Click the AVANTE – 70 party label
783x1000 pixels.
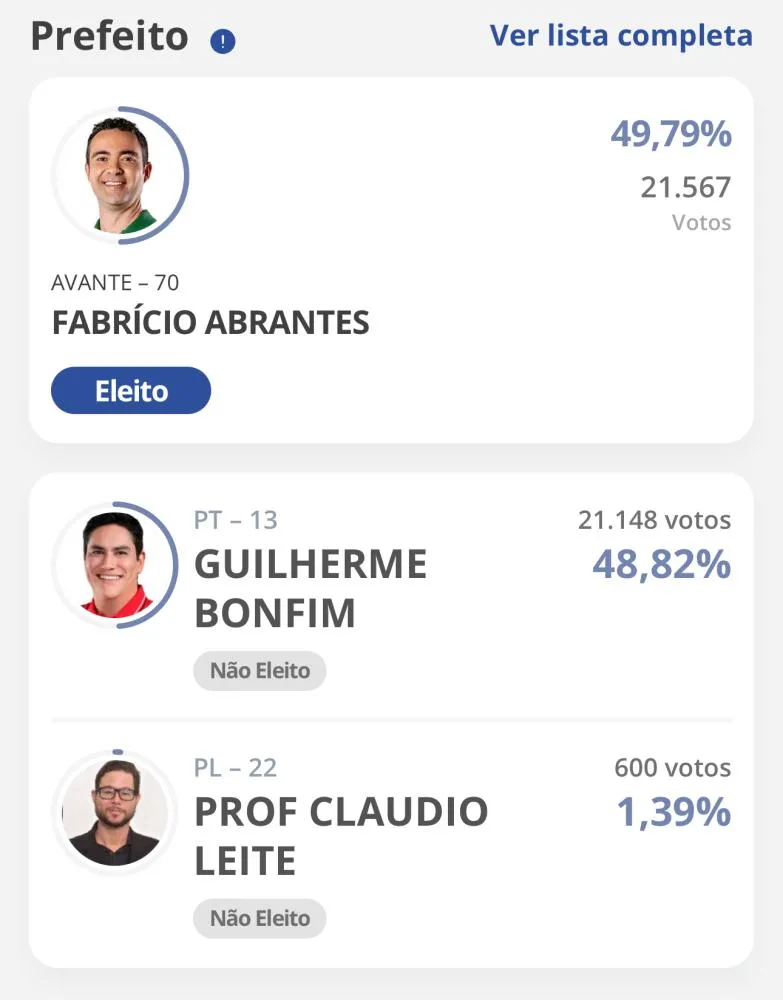tap(115, 282)
